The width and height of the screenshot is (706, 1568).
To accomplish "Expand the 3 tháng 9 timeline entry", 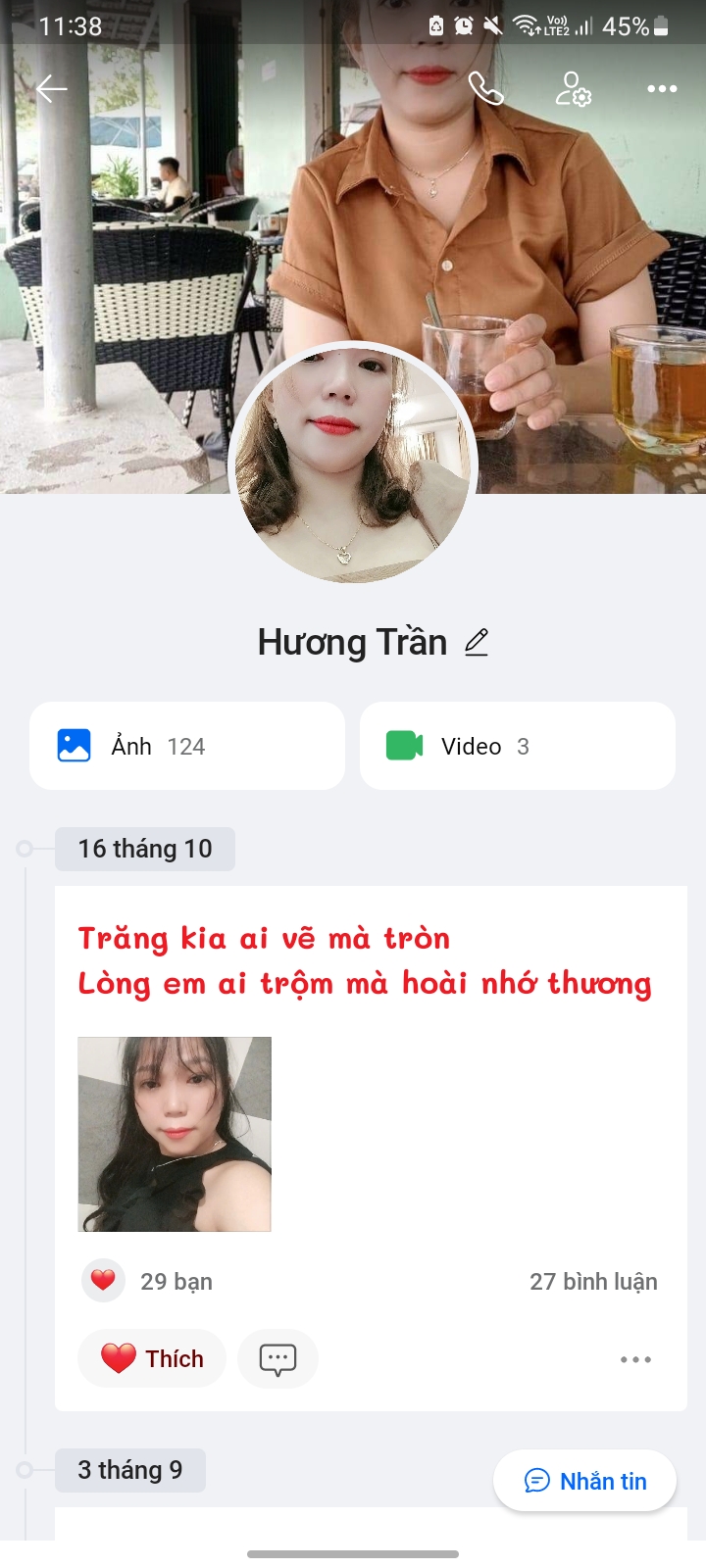I will [129, 1470].
